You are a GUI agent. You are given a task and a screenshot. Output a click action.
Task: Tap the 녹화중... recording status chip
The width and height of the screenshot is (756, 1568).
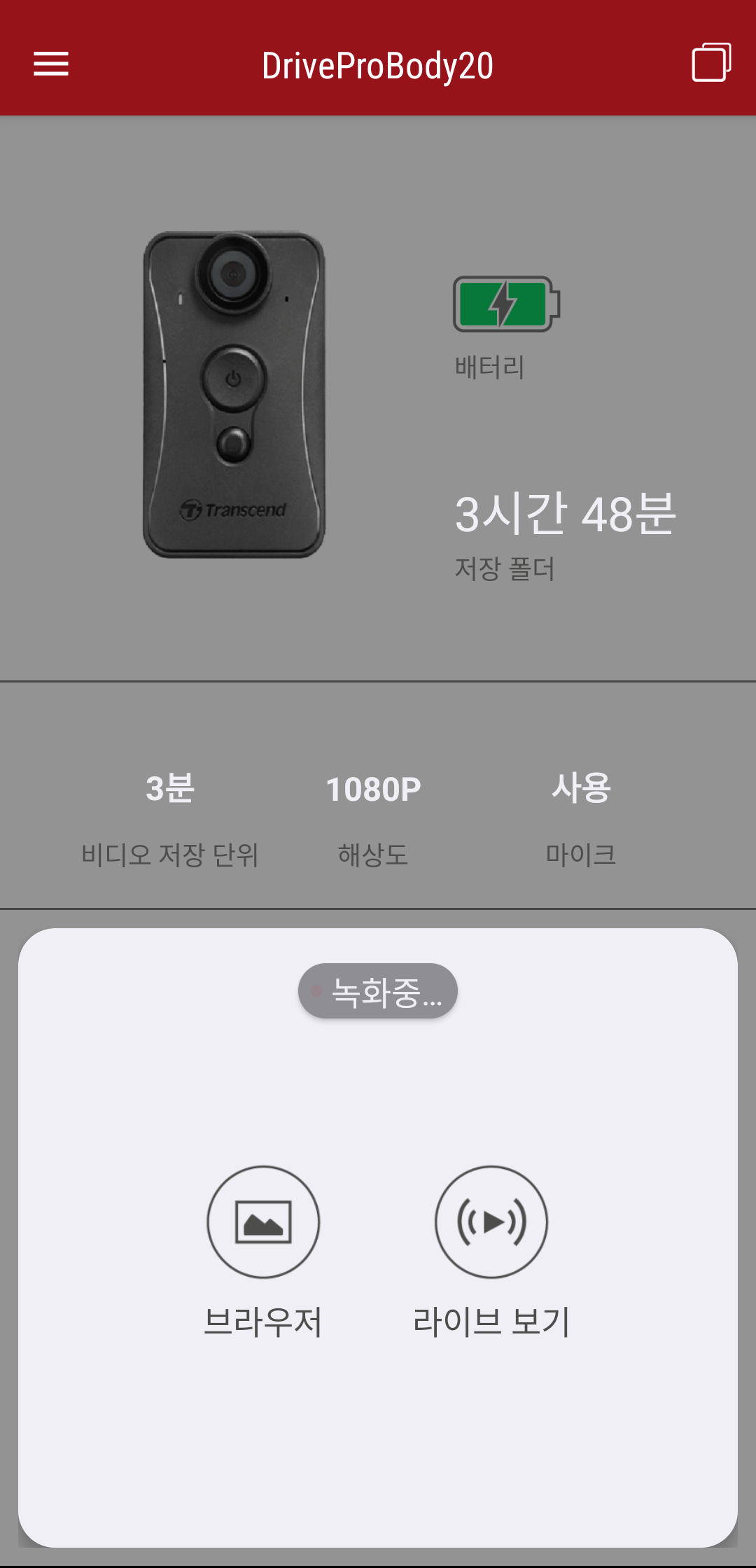(x=378, y=991)
